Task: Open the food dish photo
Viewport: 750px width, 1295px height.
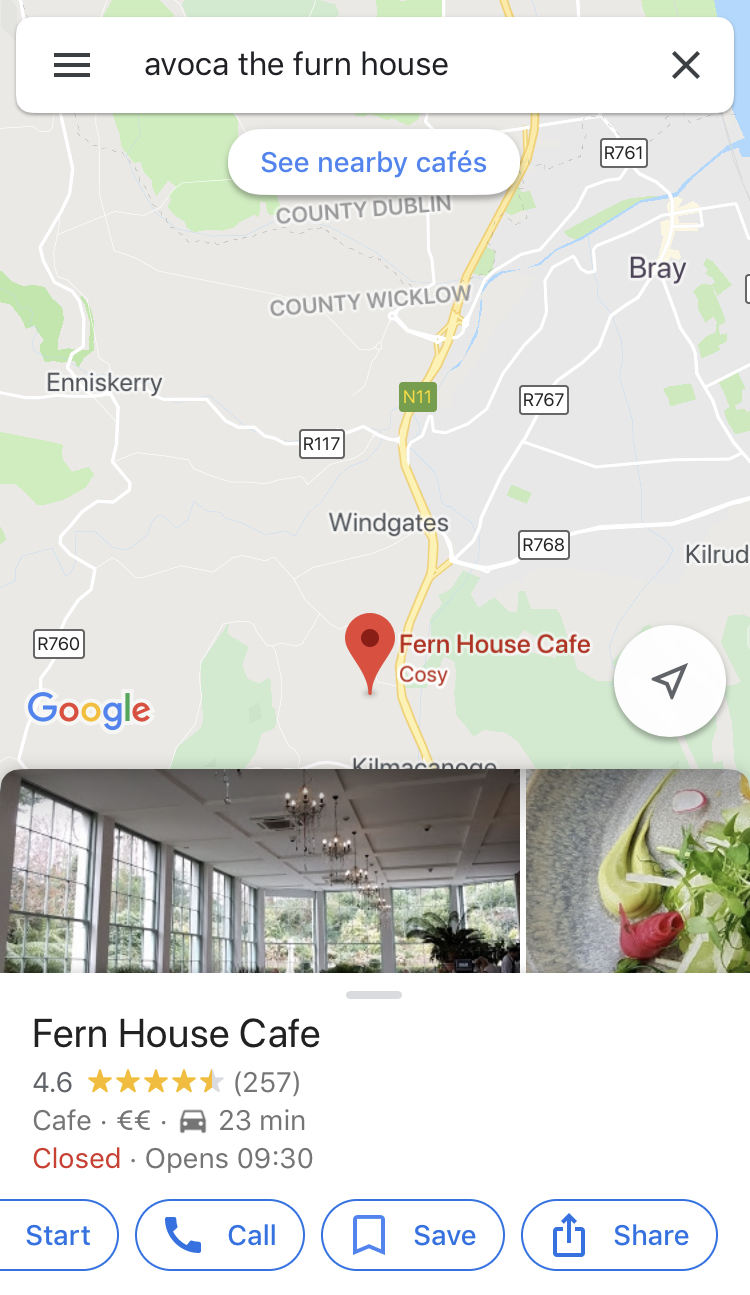Action: tap(637, 870)
